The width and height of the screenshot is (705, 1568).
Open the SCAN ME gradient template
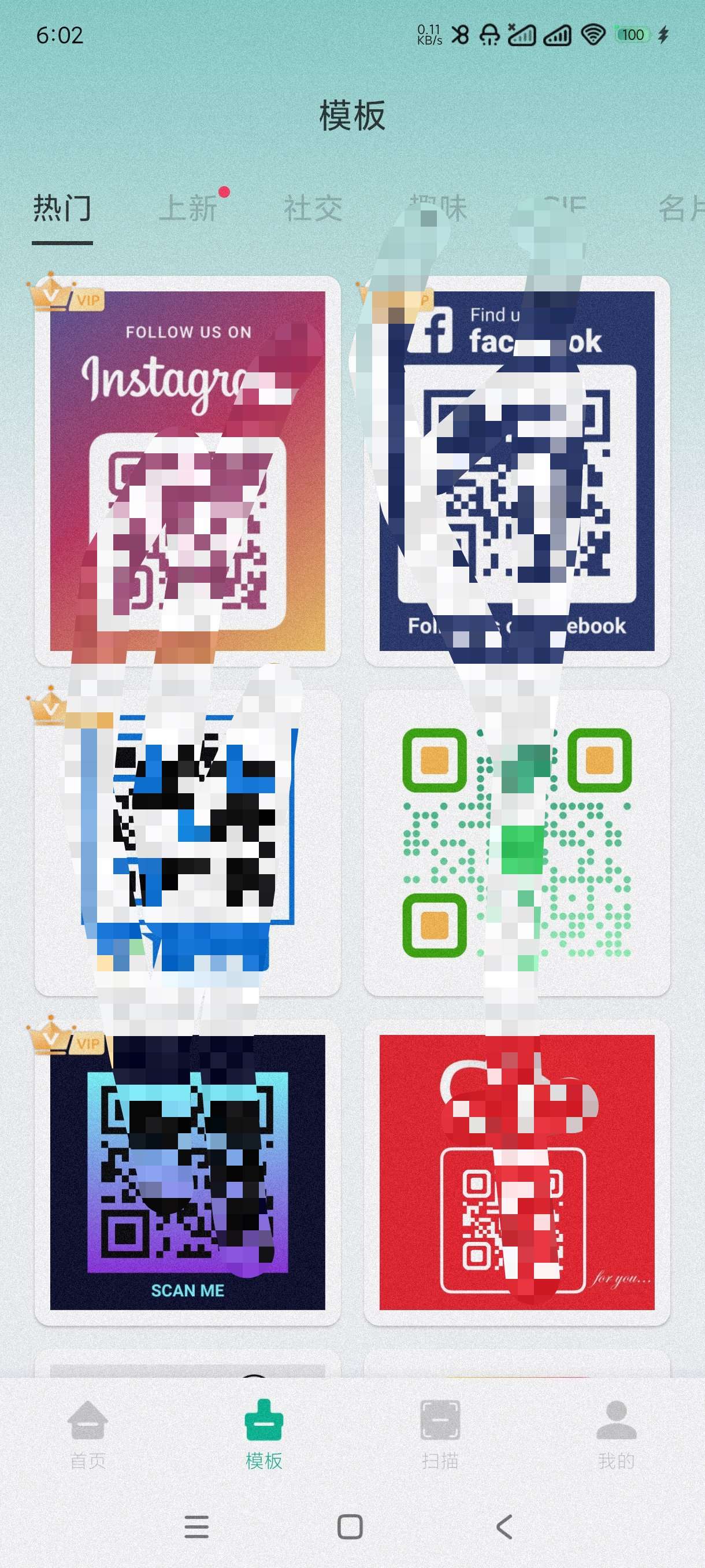pos(187,1172)
